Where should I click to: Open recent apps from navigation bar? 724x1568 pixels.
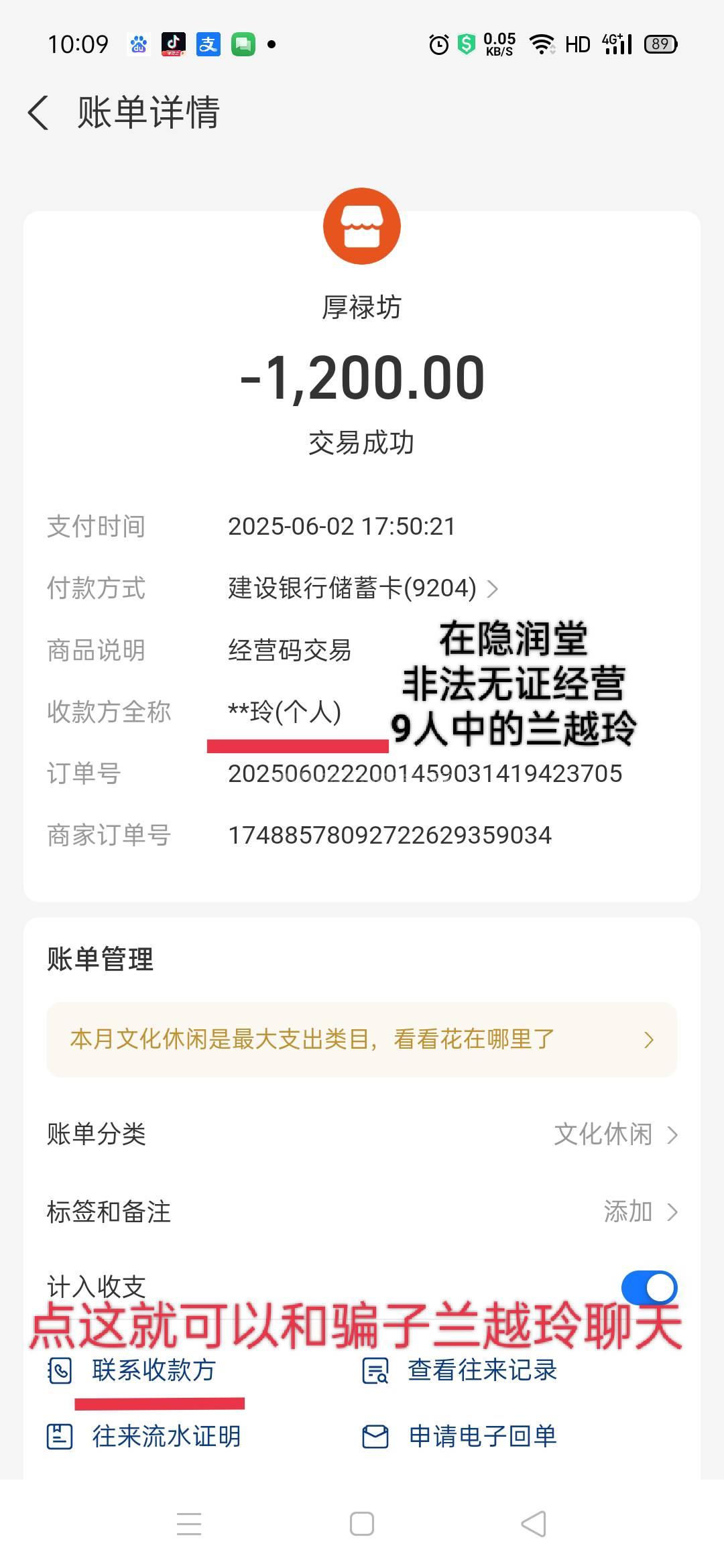pyautogui.click(x=189, y=1524)
